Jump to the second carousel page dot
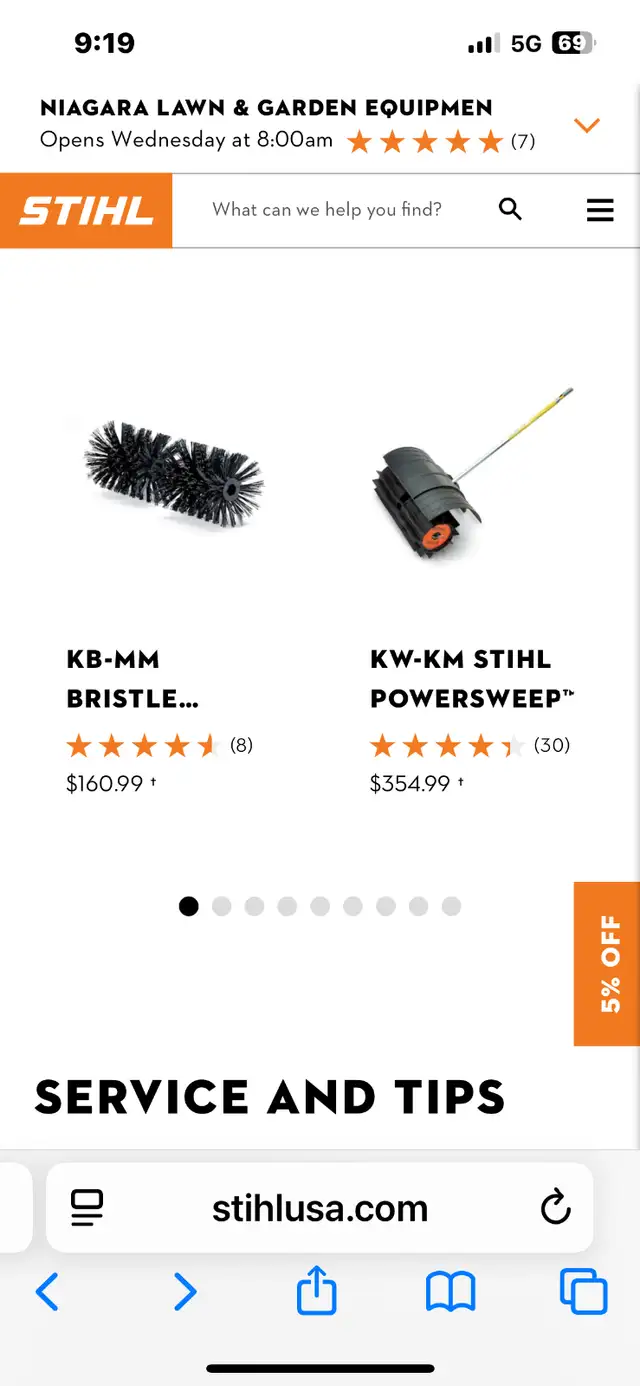The width and height of the screenshot is (640, 1386). pyautogui.click(x=222, y=906)
